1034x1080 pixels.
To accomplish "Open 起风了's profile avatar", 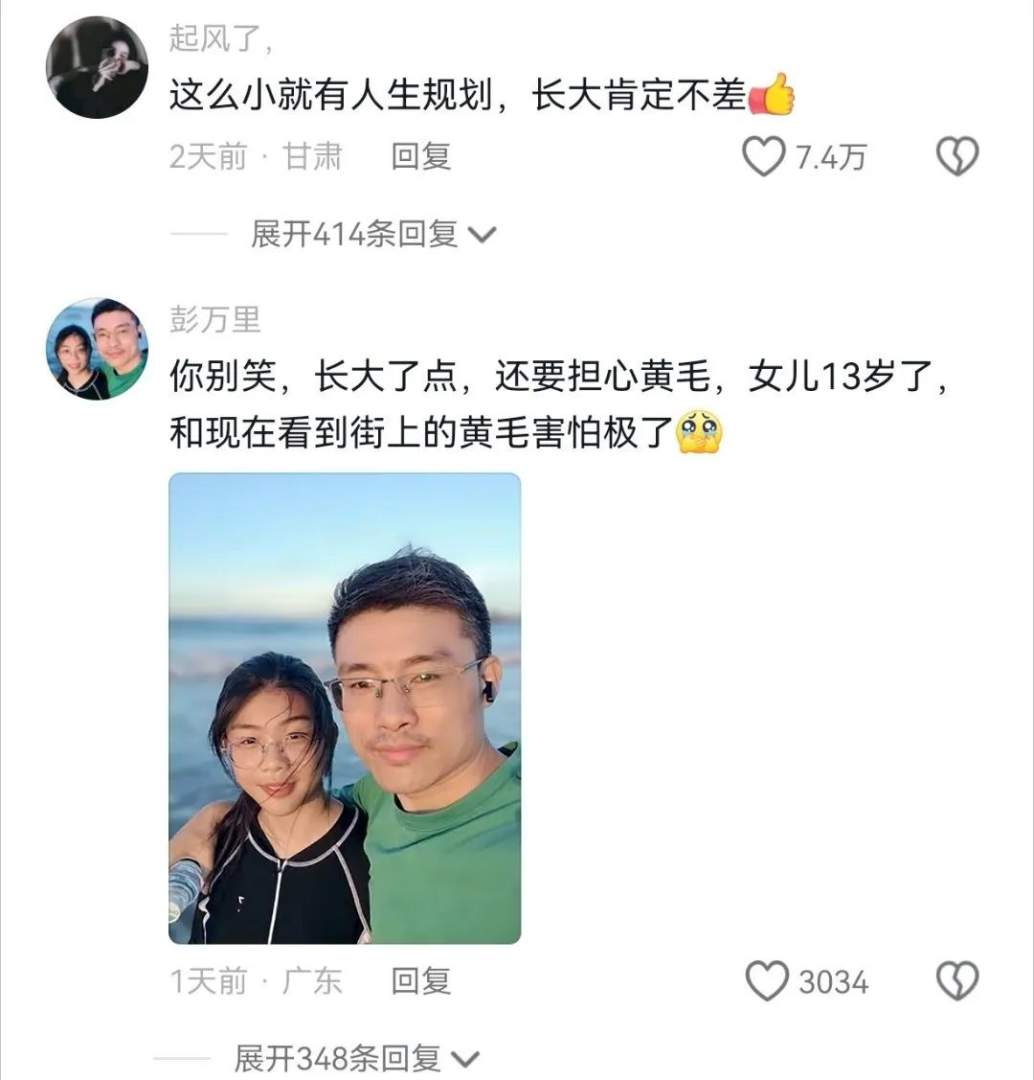I will (97, 68).
